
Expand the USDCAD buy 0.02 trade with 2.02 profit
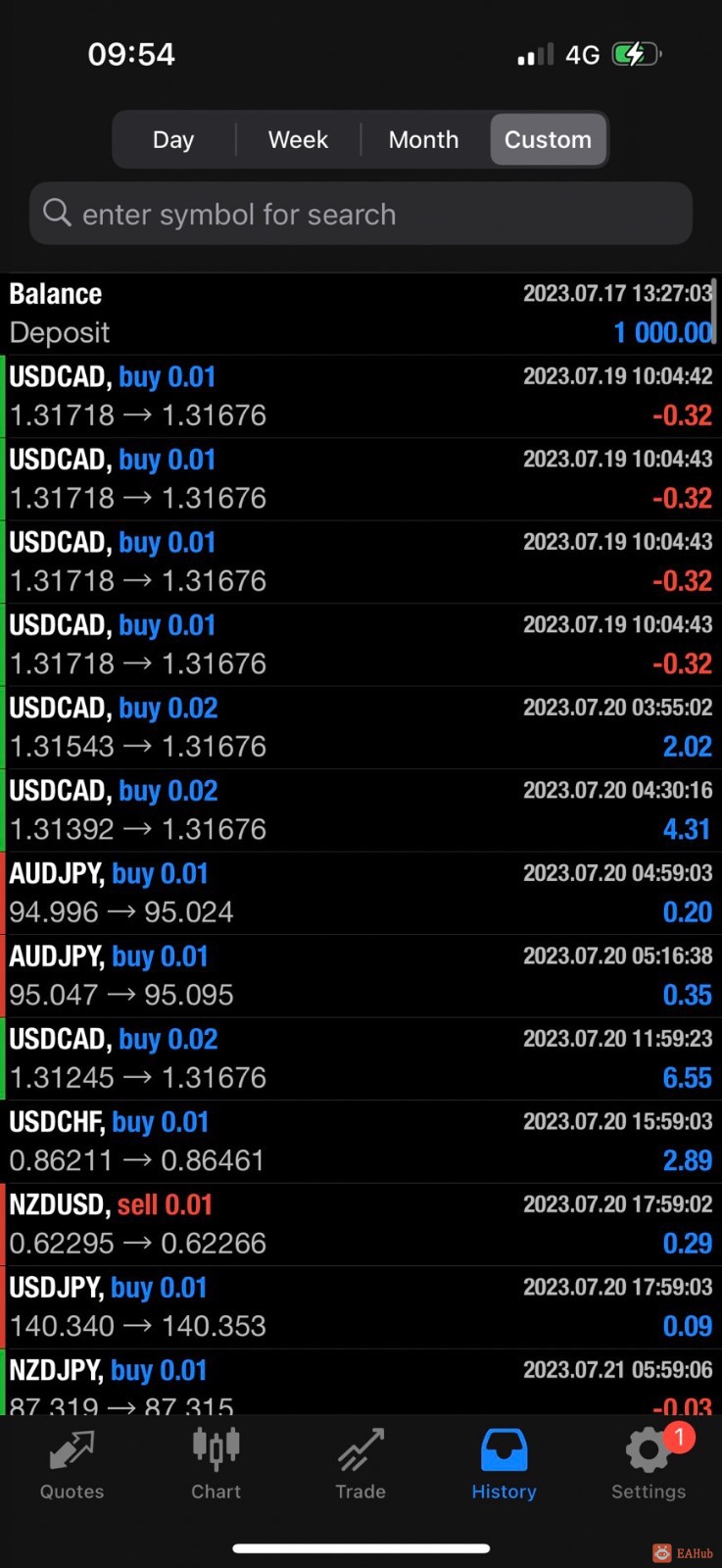coord(361,727)
